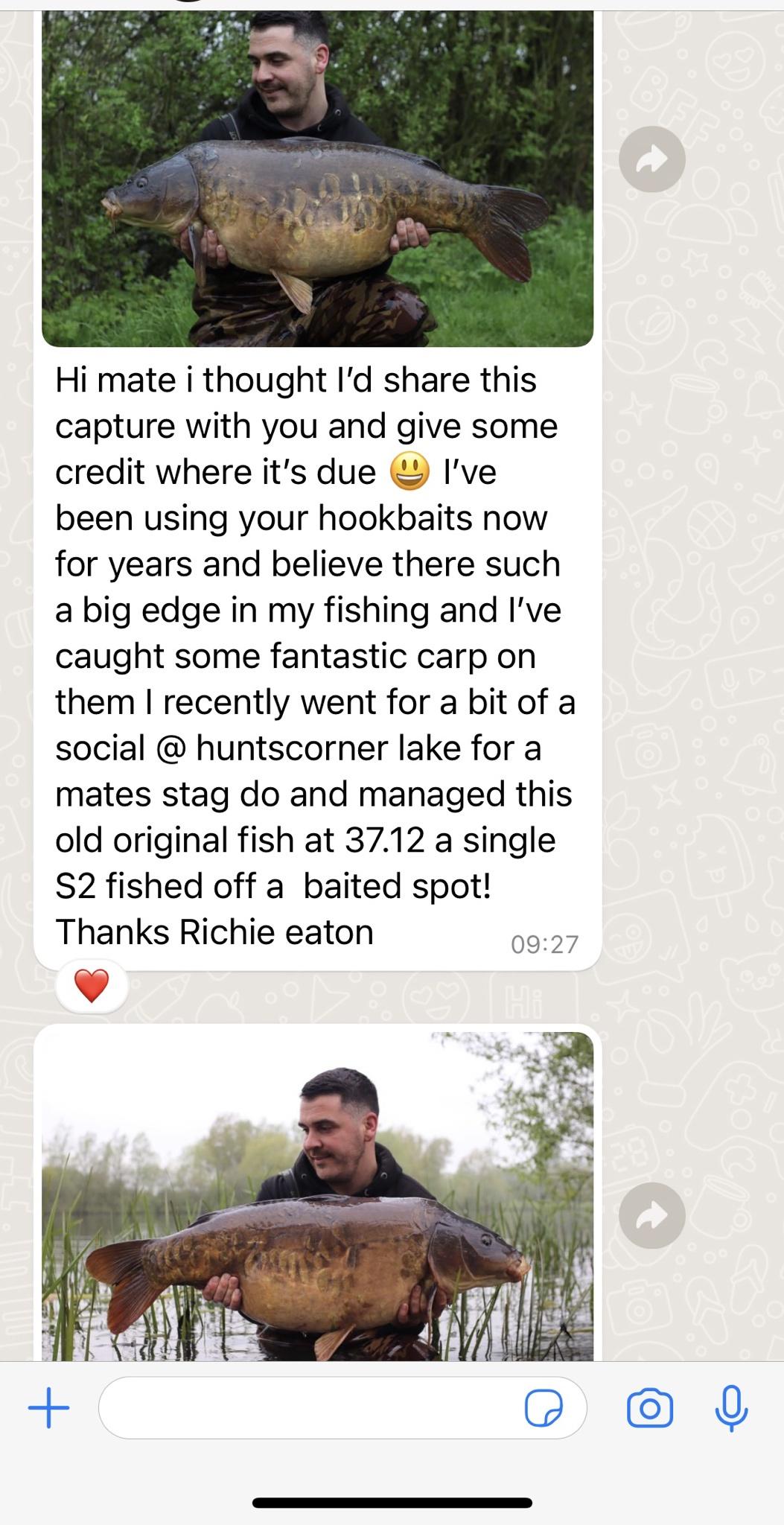Open the sticker picker in message field
This screenshot has width=784, height=1525.
543,1408
